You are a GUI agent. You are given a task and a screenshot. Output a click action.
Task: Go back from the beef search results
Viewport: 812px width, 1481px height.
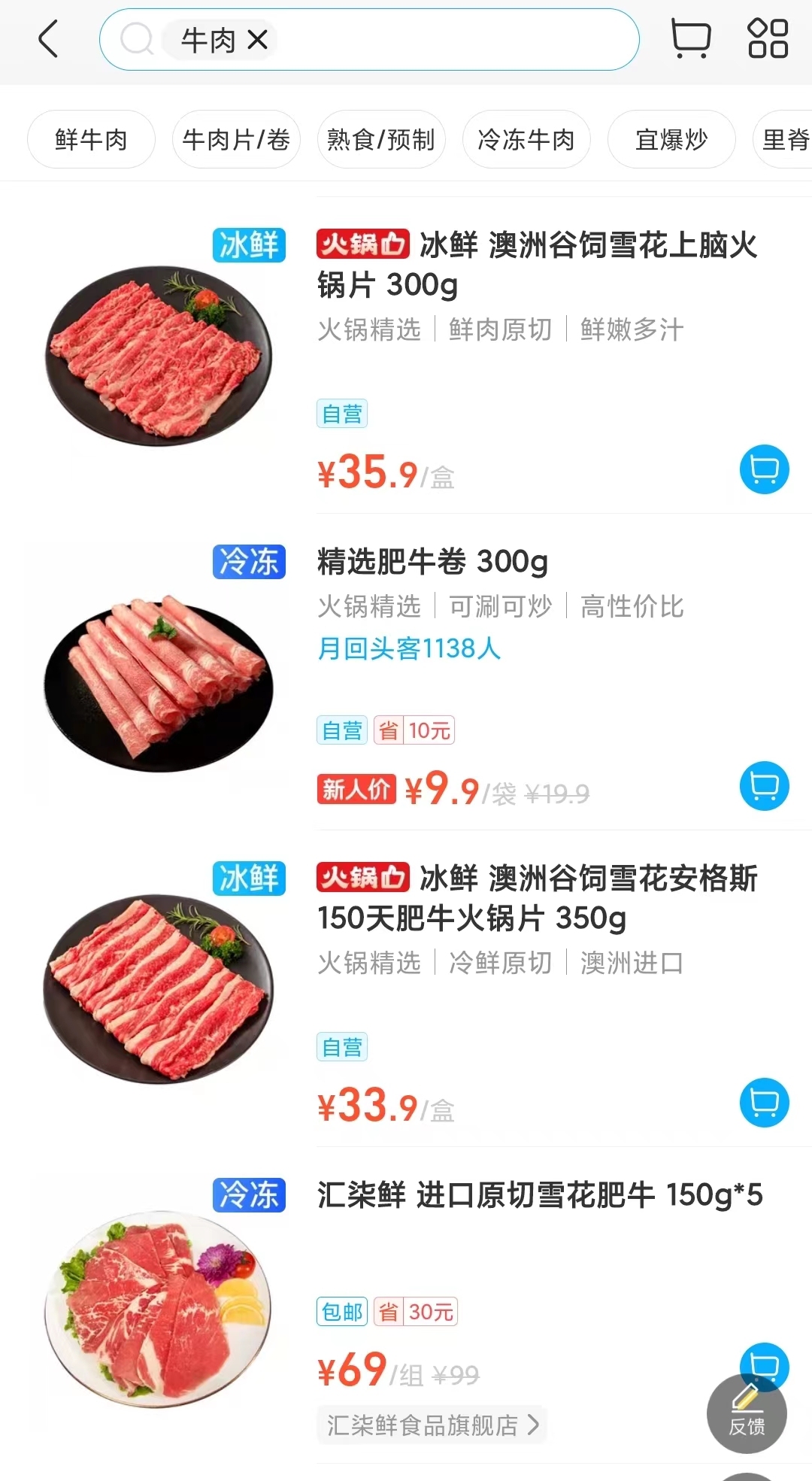48,39
